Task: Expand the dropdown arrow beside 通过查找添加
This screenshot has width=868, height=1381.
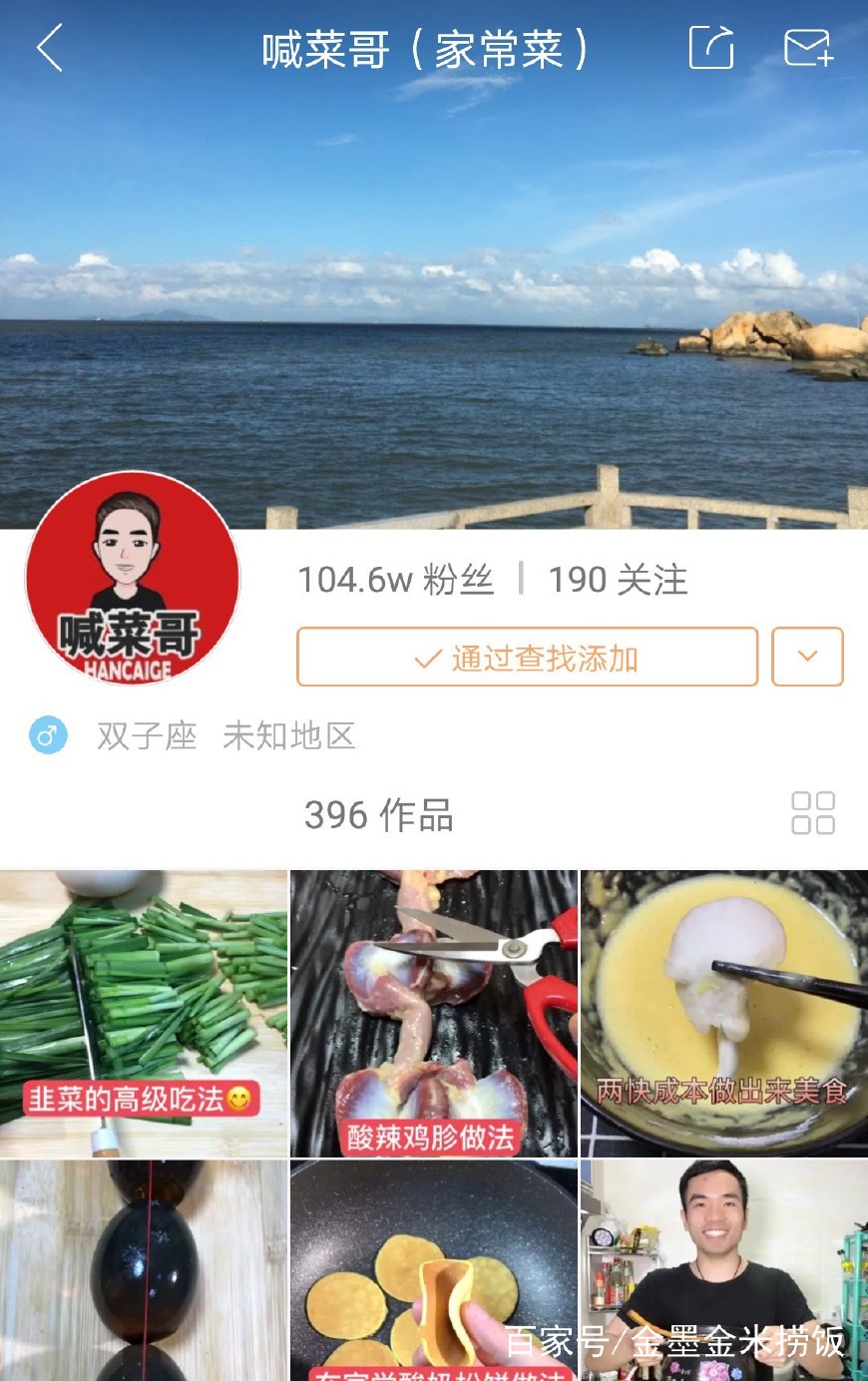Action: pyautogui.click(x=807, y=657)
